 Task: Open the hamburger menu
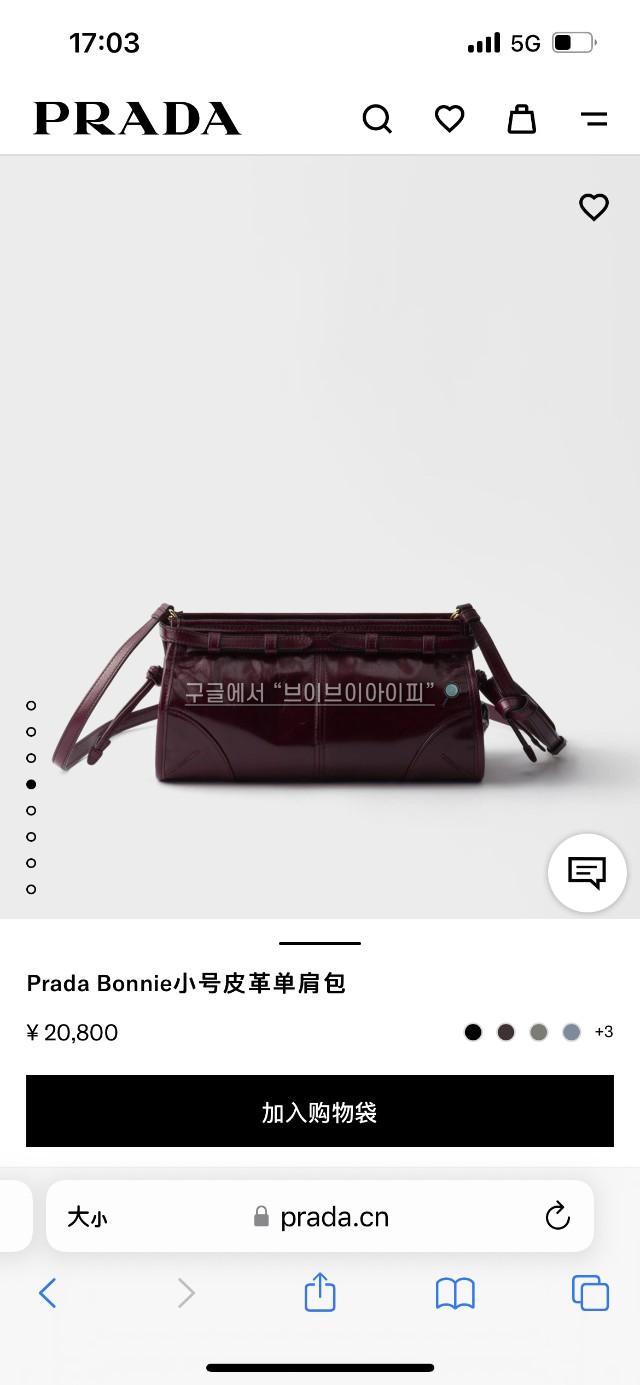594,119
